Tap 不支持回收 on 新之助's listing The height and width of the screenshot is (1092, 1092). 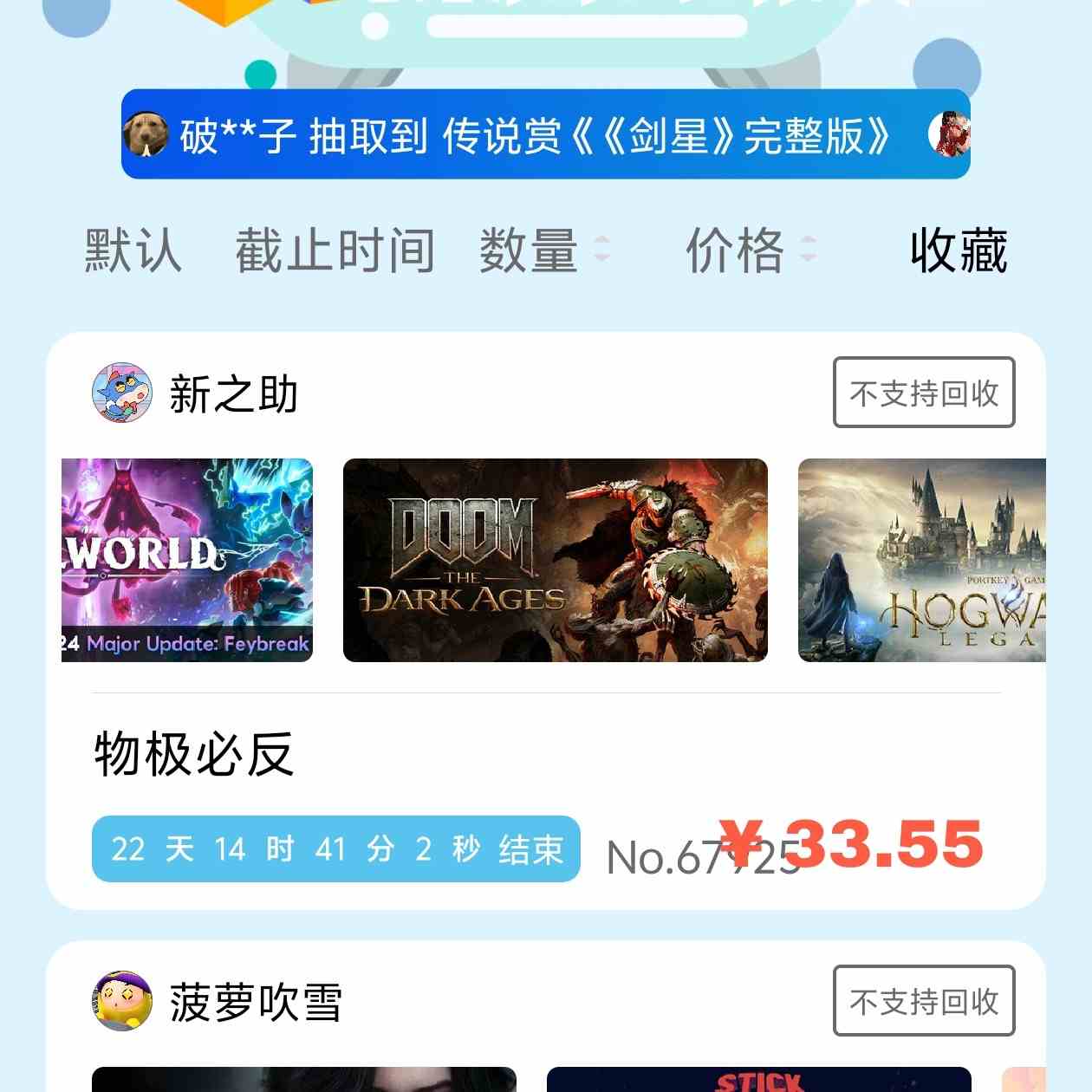923,393
